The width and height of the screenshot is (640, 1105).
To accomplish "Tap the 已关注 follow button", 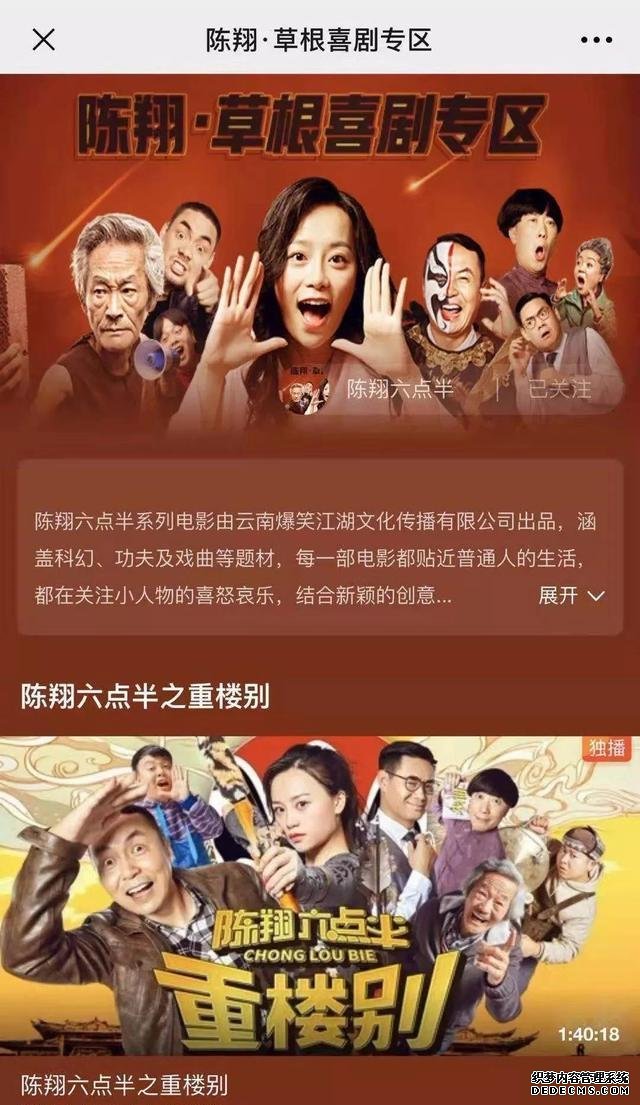I will (x=559, y=389).
